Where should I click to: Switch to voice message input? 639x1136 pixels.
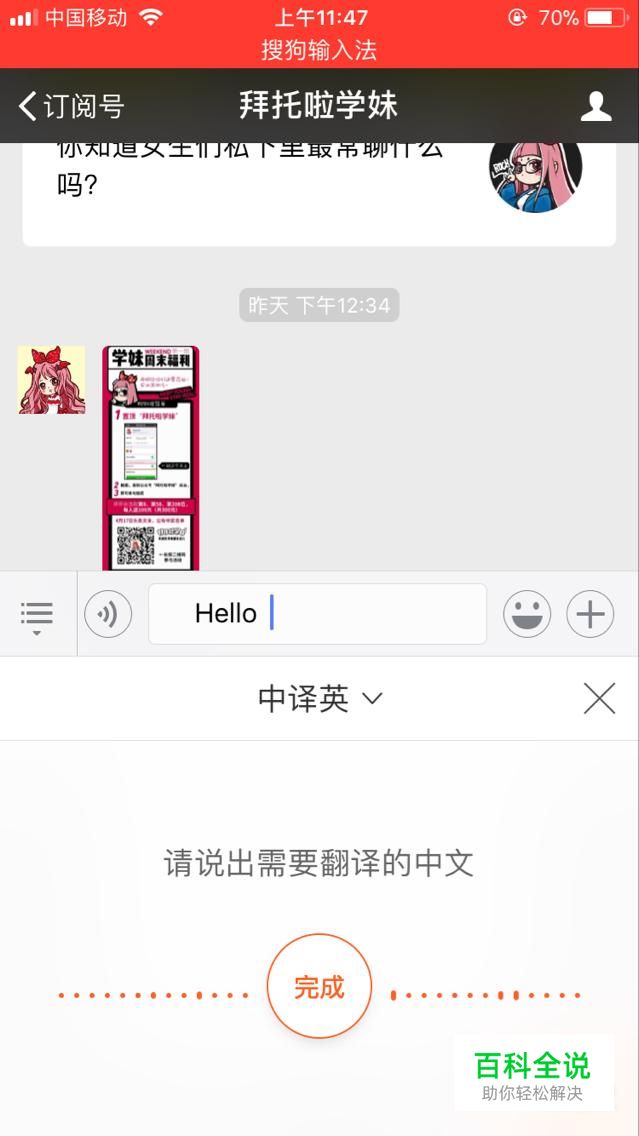(x=108, y=614)
